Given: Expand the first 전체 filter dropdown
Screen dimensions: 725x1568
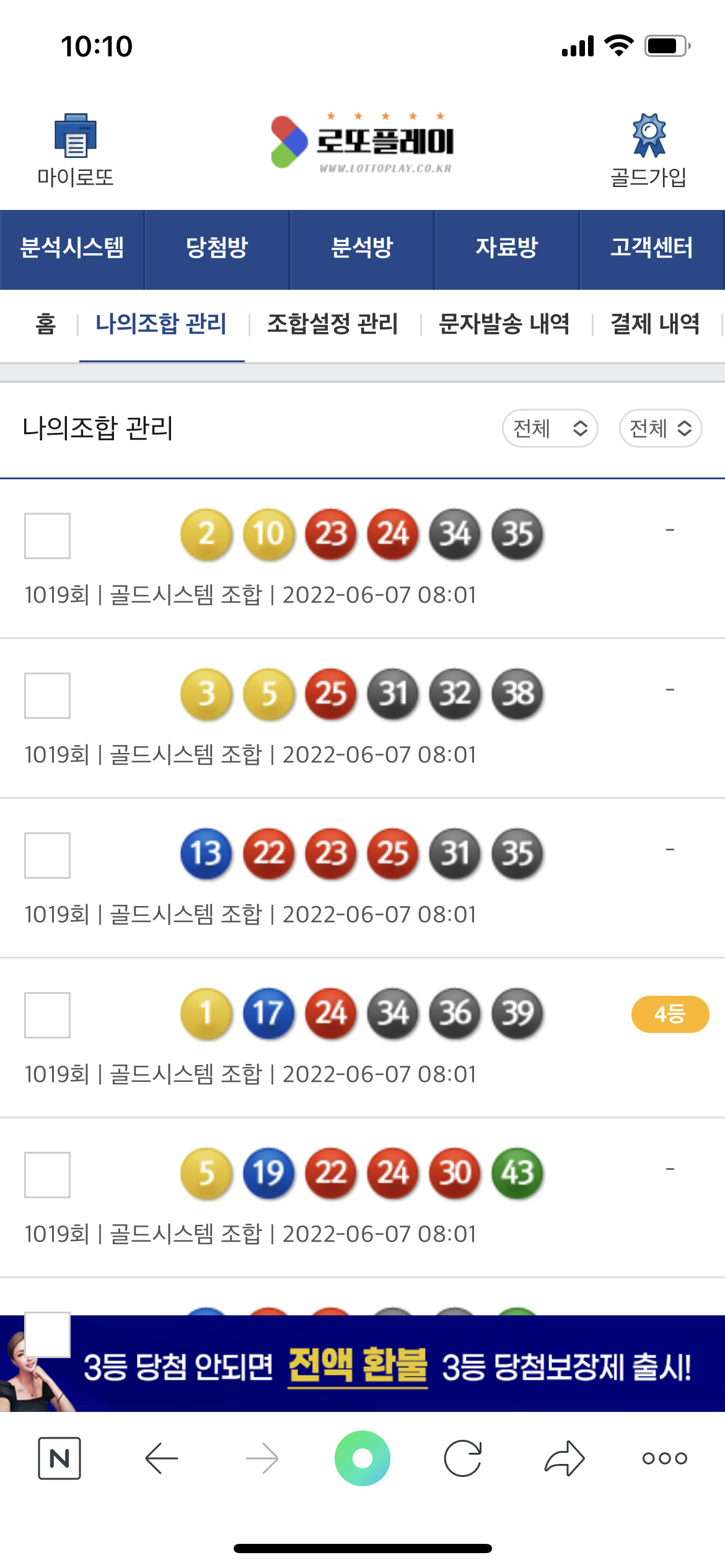Looking at the screenshot, I should tap(550, 428).
